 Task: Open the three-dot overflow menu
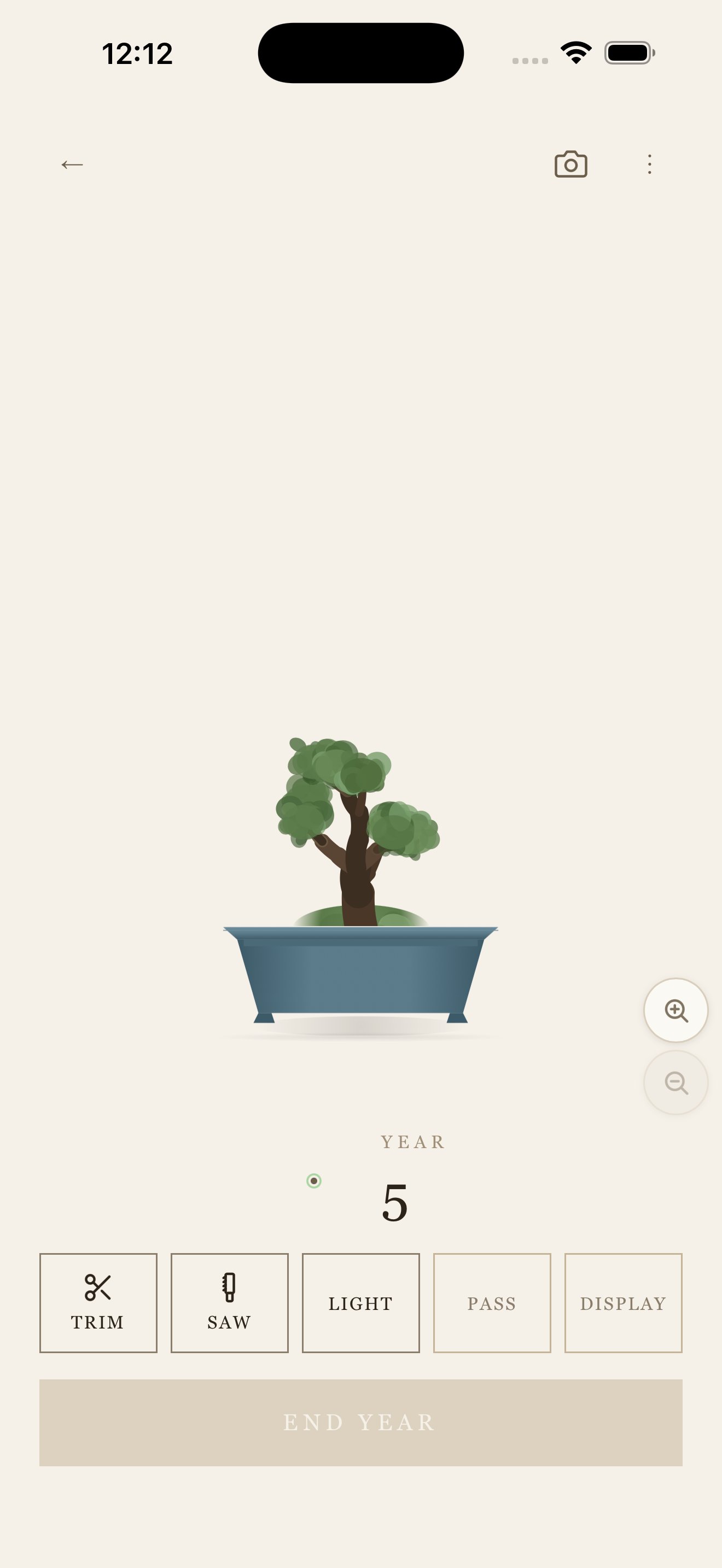coord(650,165)
